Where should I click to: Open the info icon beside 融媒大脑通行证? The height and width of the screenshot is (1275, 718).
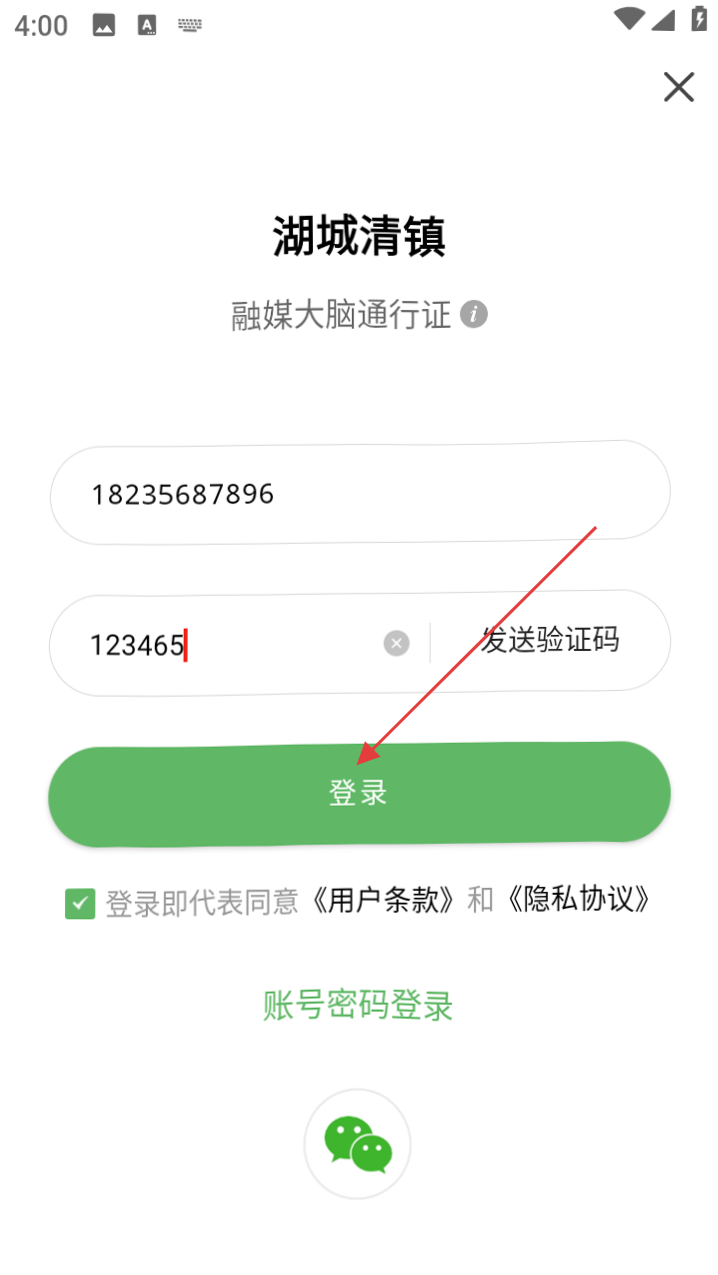[474, 315]
